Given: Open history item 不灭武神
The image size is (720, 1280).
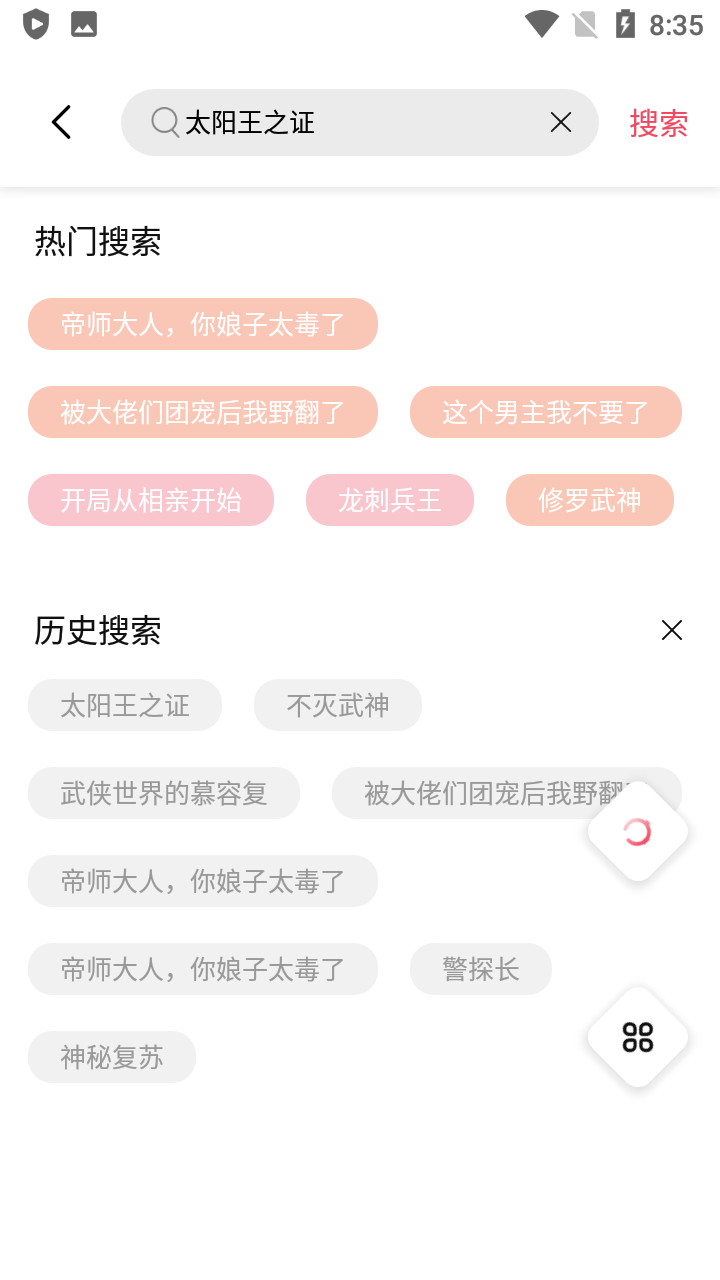Looking at the screenshot, I should point(338,705).
